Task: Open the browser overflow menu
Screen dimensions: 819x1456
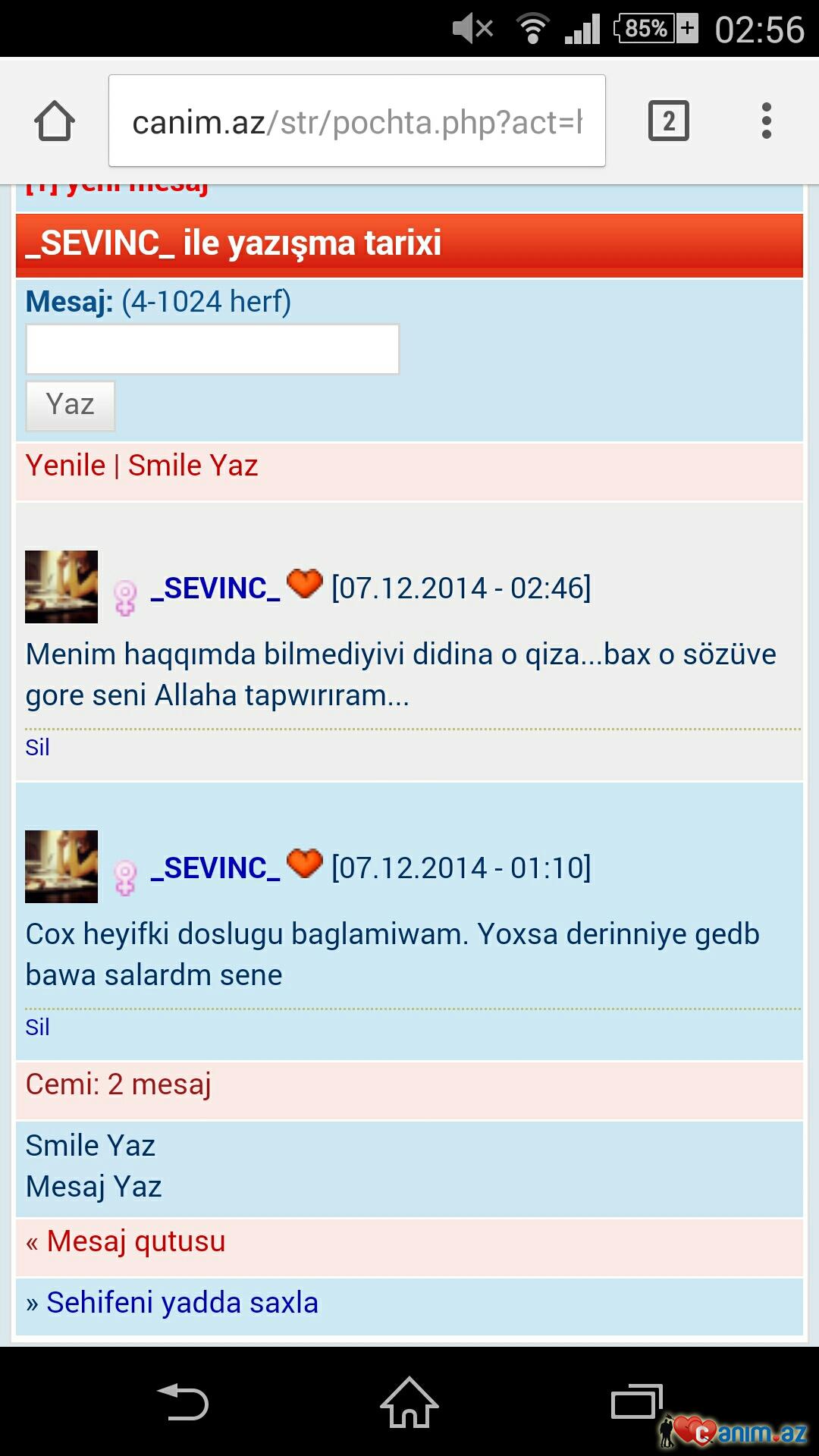Action: click(766, 121)
